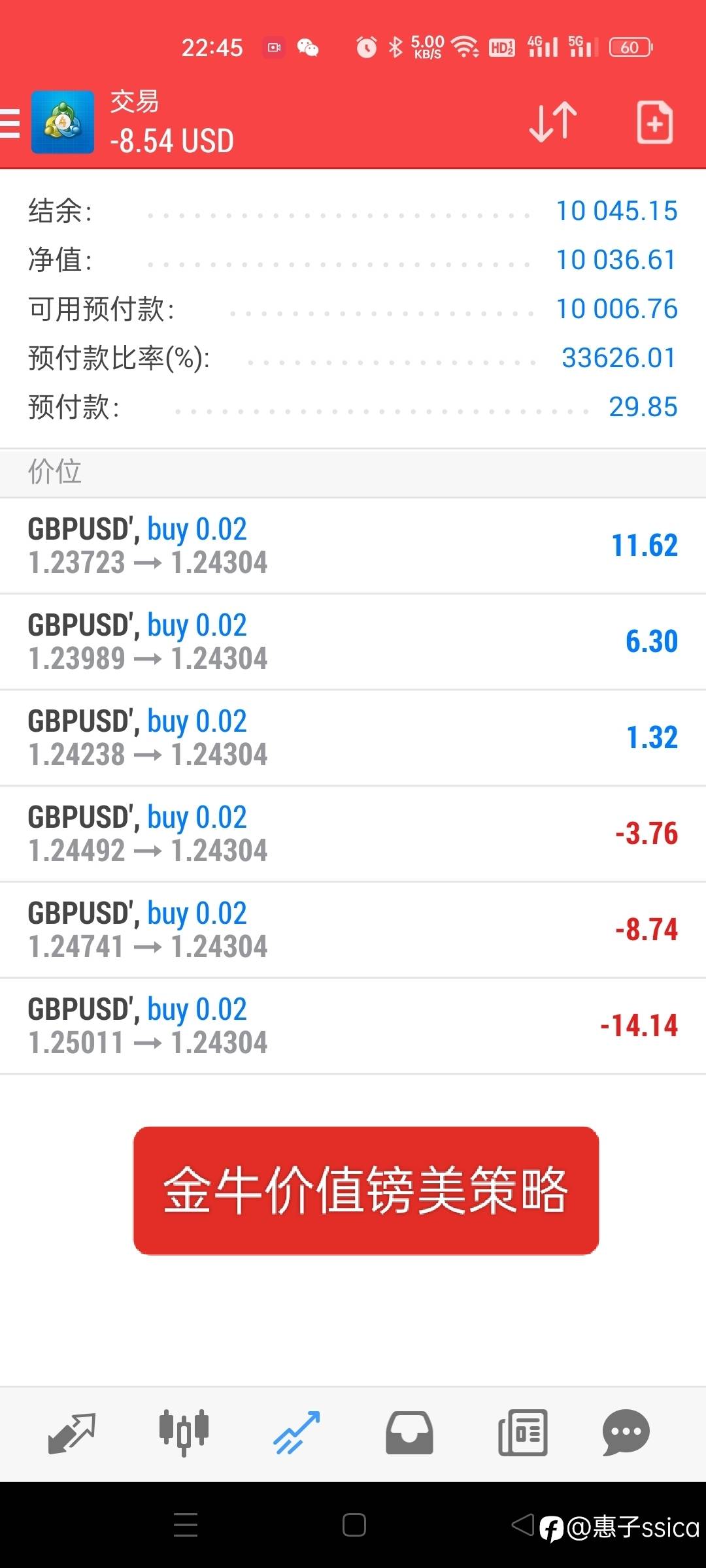The height and width of the screenshot is (1568, 706).
Task: Select the Trade tab with trend arrow
Action: 297,1433
